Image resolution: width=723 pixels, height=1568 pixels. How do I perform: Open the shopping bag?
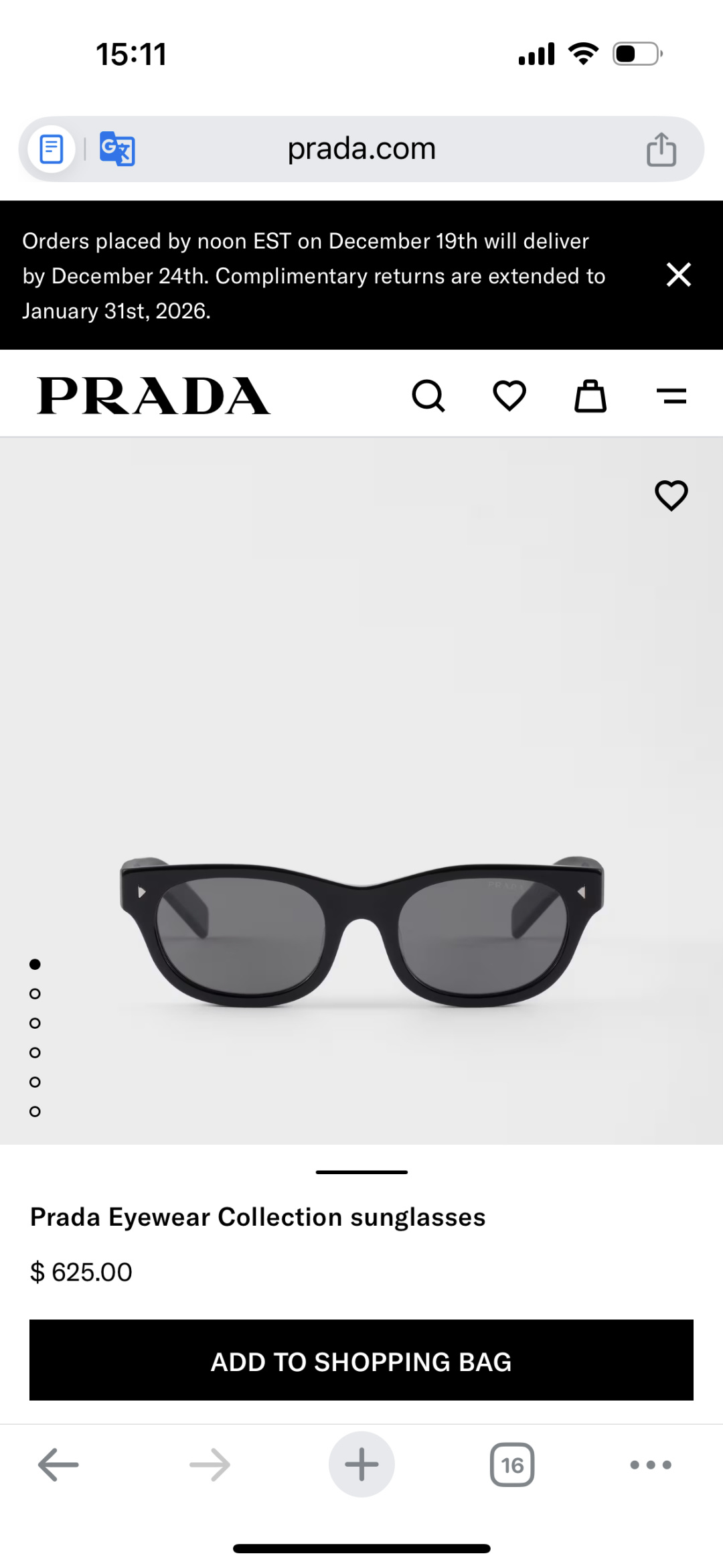click(590, 396)
